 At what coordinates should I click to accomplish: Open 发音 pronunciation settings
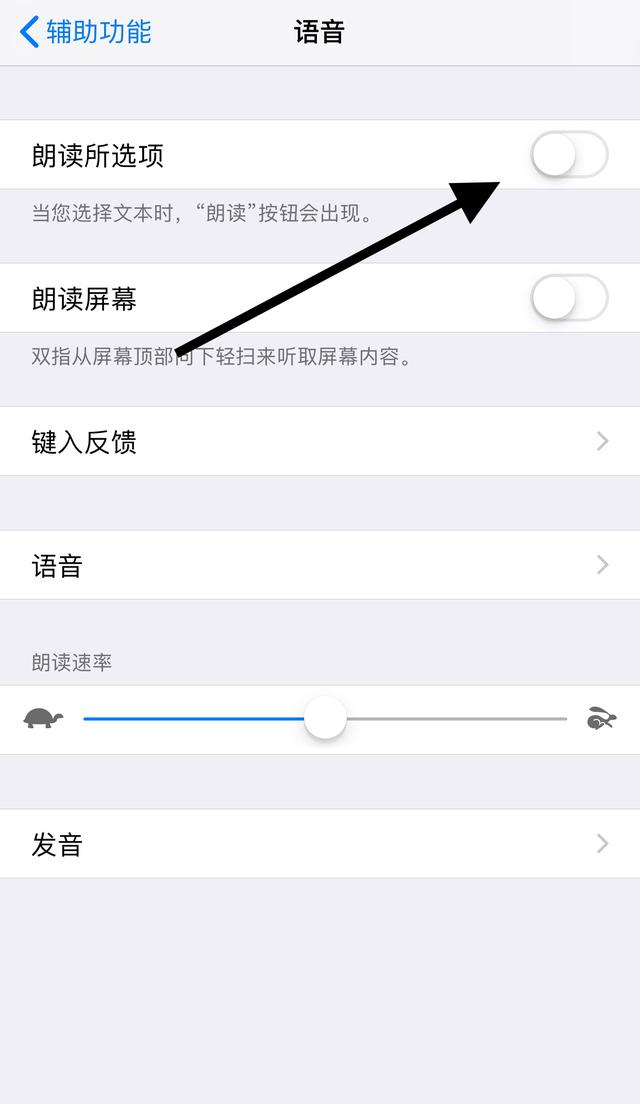click(320, 843)
